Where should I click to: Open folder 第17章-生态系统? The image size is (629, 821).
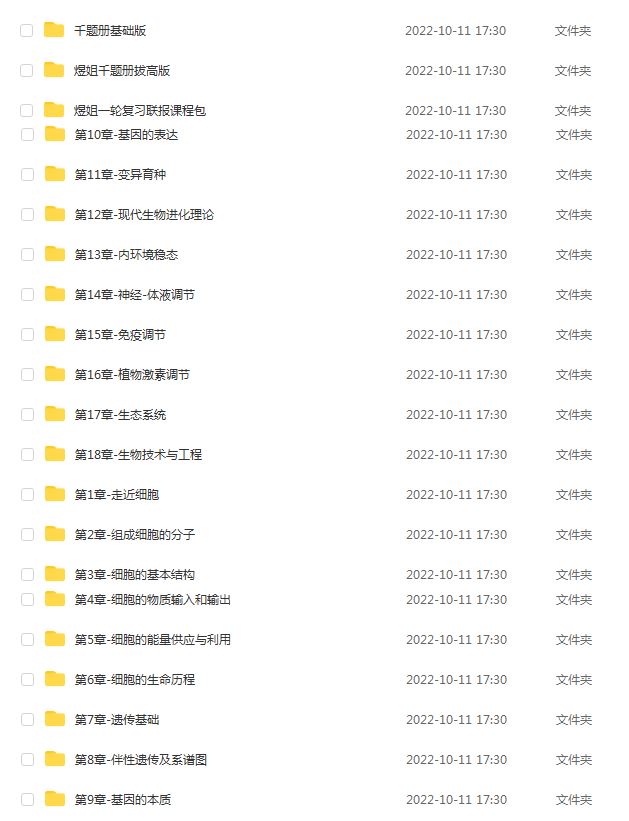120,415
